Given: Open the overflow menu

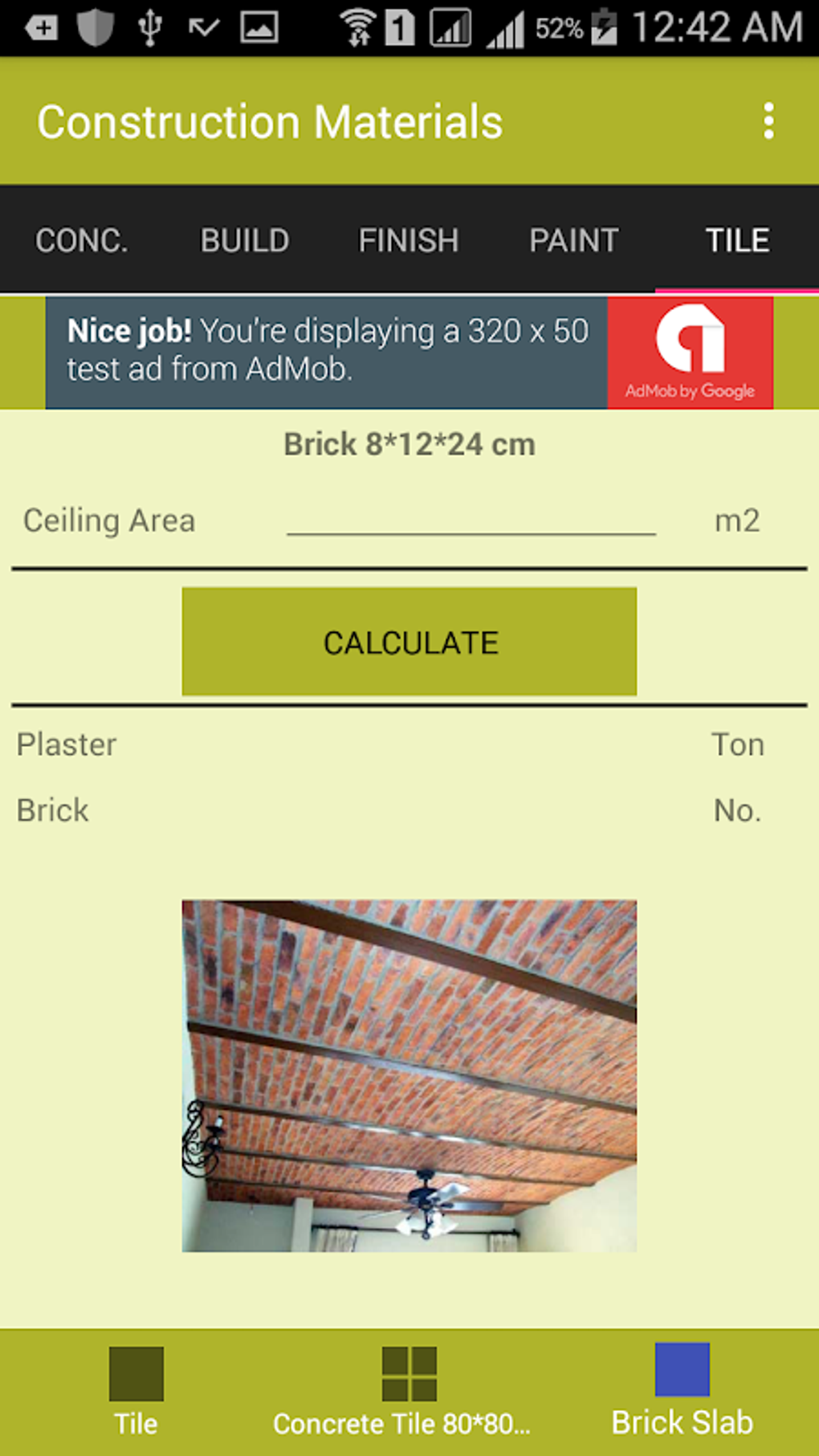Looking at the screenshot, I should [768, 122].
